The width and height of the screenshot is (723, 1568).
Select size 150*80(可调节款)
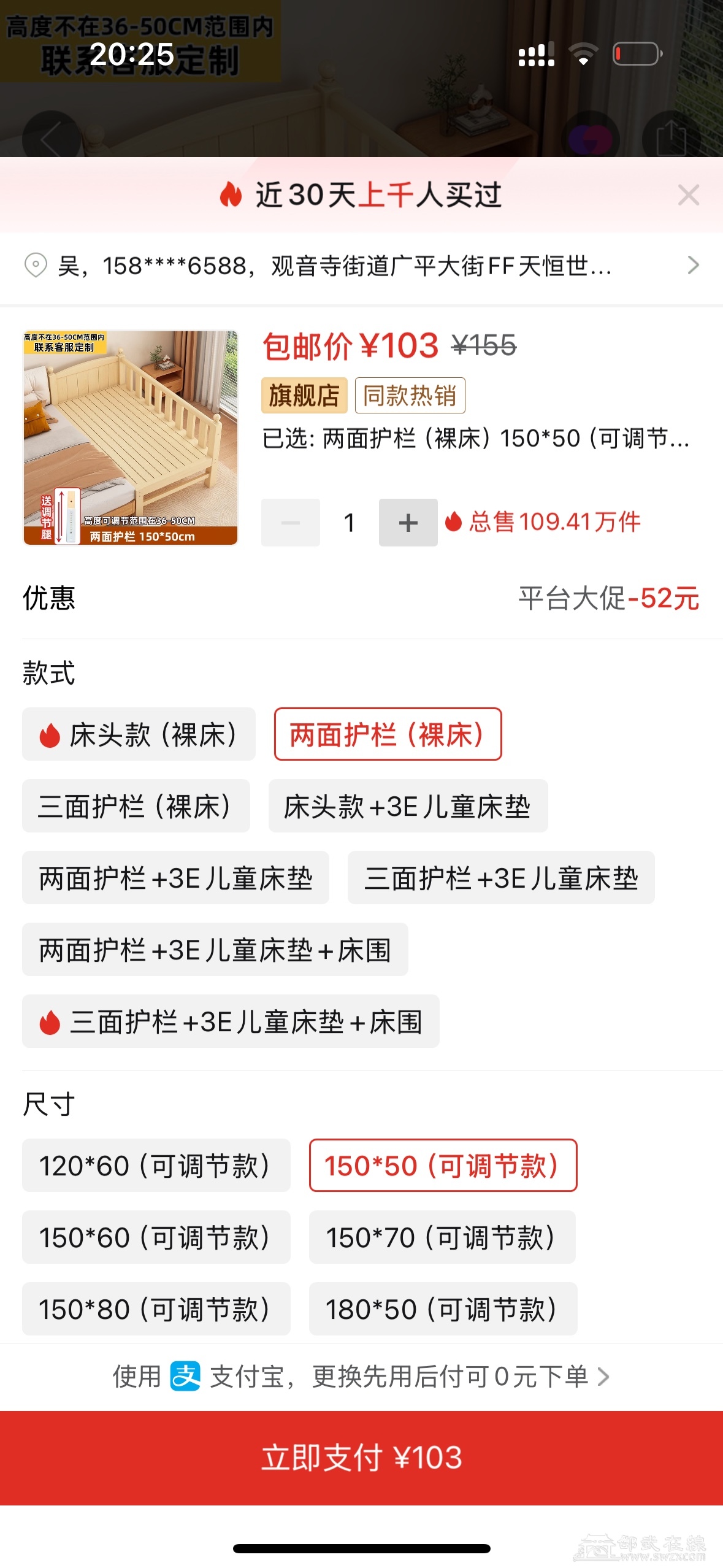point(156,1309)
